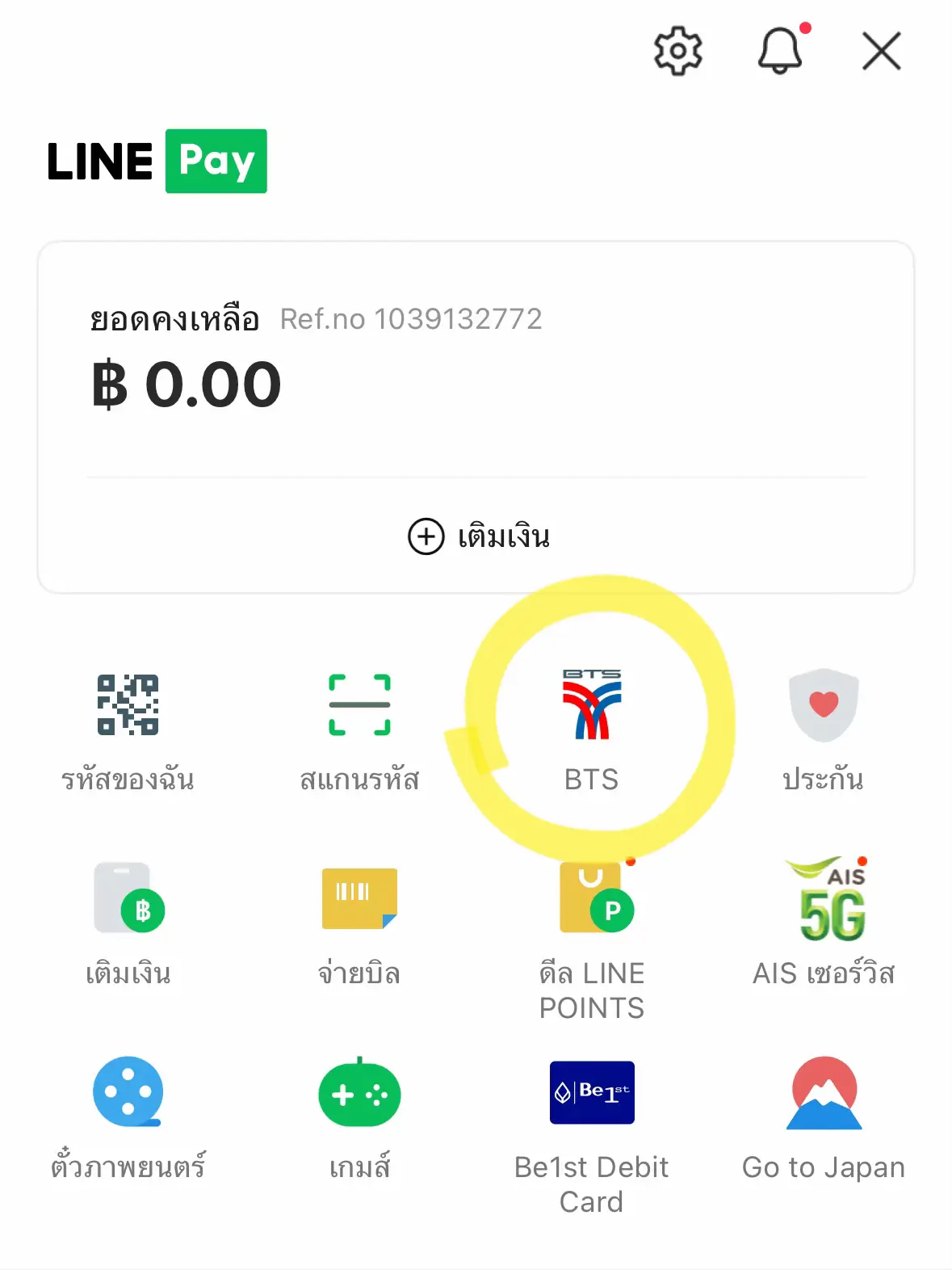Check notifications via the bell icon
952x1270 pixels.
point(779,50)
